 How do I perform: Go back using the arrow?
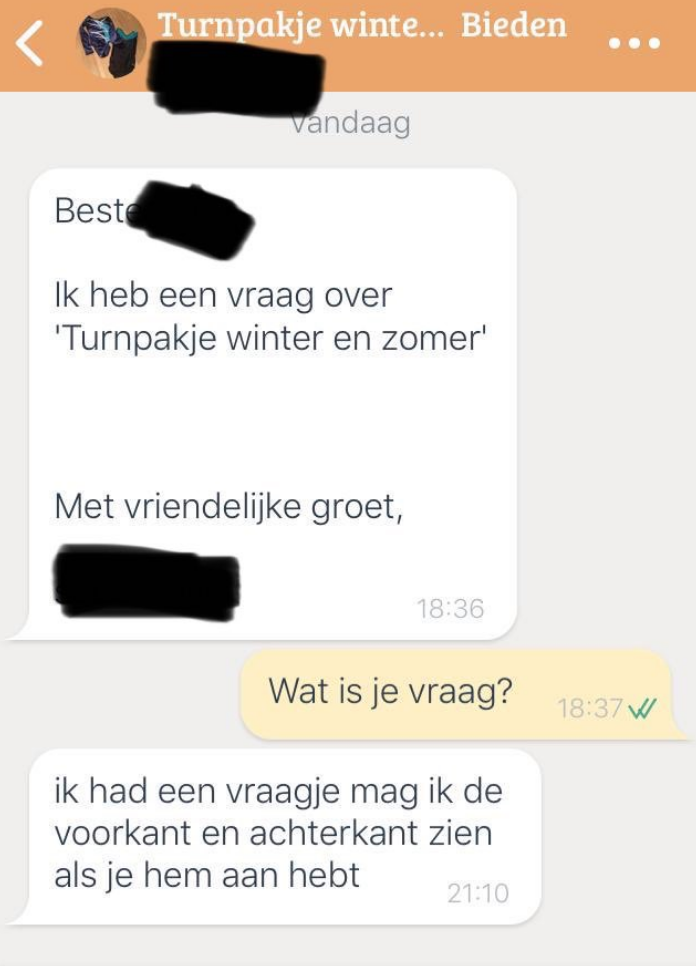click(30, 45)
